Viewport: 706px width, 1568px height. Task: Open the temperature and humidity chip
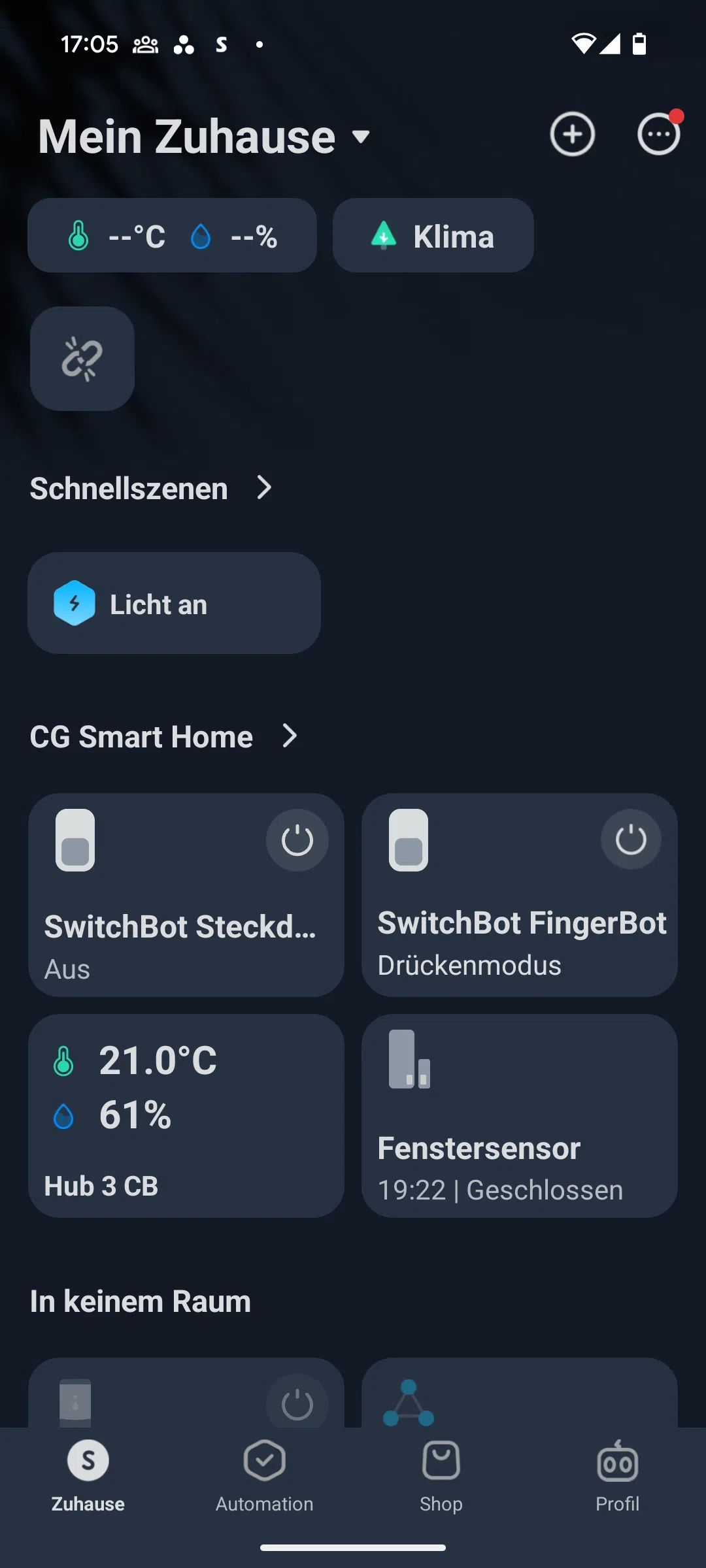tap(172, 236)
